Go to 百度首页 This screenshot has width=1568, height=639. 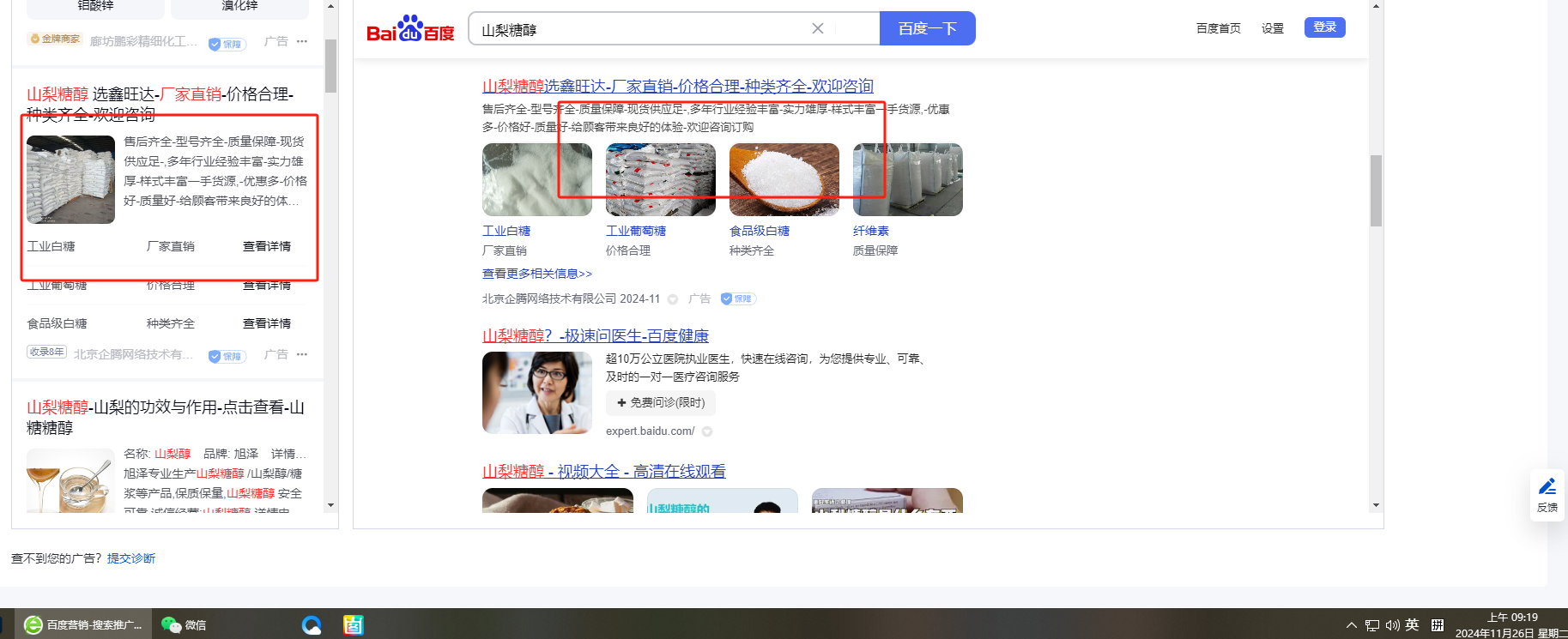pyautogui.click(x=1218, y=28)
